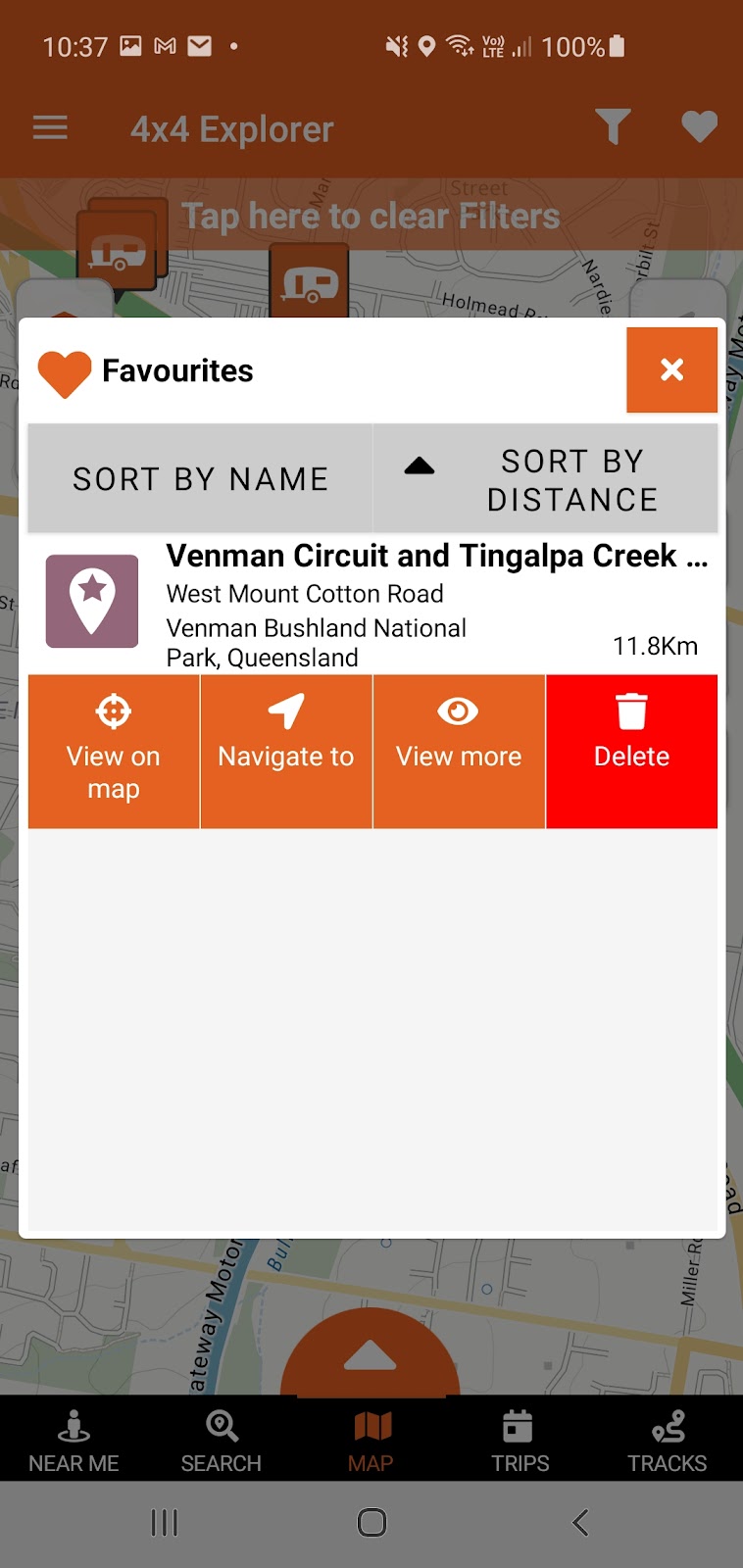This screenshot has height=1568, width=743.
Task: Open Venman Circuit and Tingalpa Creek entry
Action: click(372, 604)
